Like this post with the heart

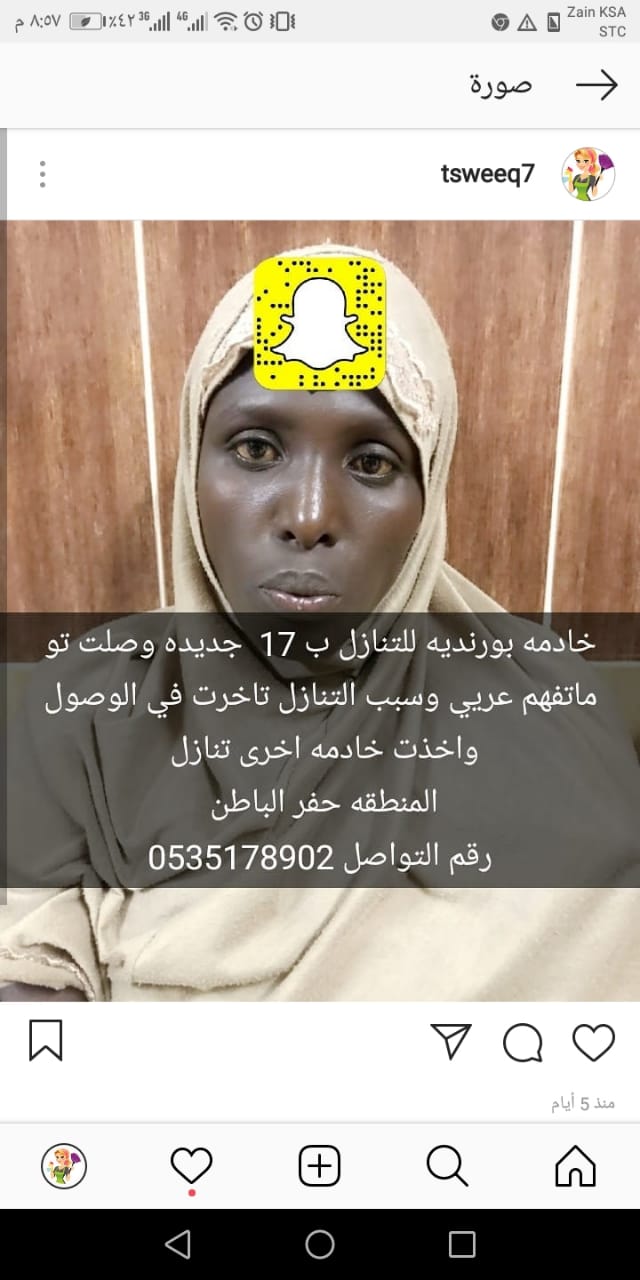coord(593,1042)
